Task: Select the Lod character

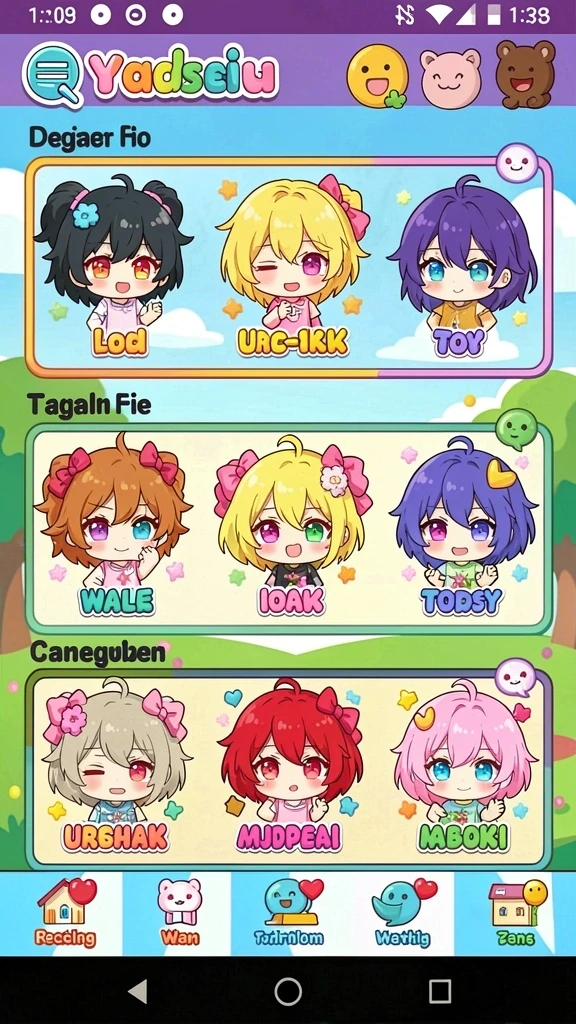Action: coord(114,266)
